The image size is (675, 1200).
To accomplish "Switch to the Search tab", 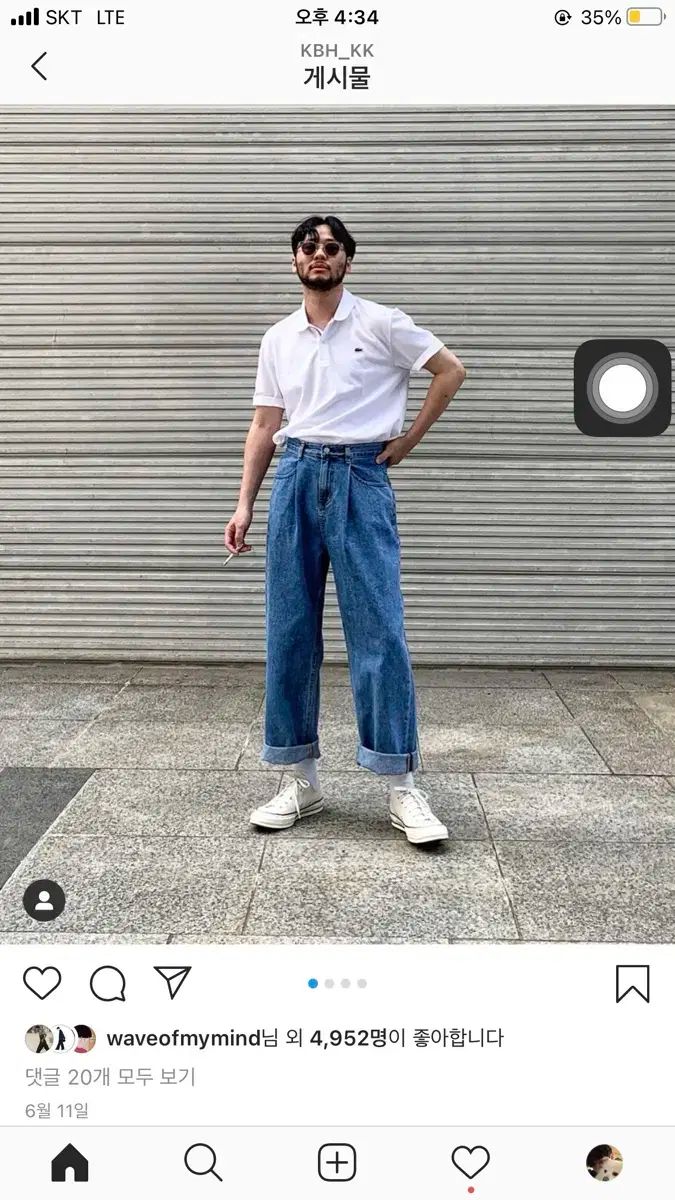I will coord(203,1163).
